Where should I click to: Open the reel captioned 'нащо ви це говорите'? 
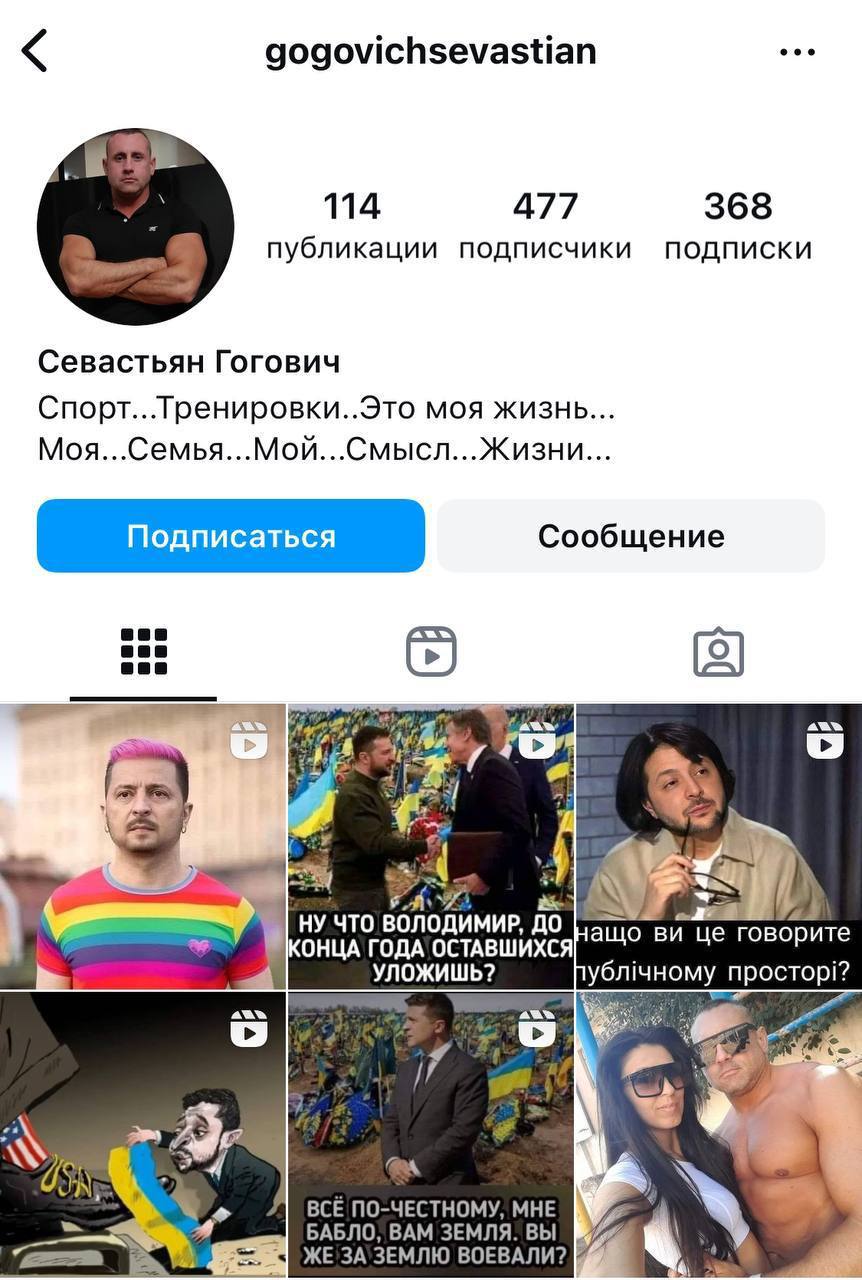(719, 846)
